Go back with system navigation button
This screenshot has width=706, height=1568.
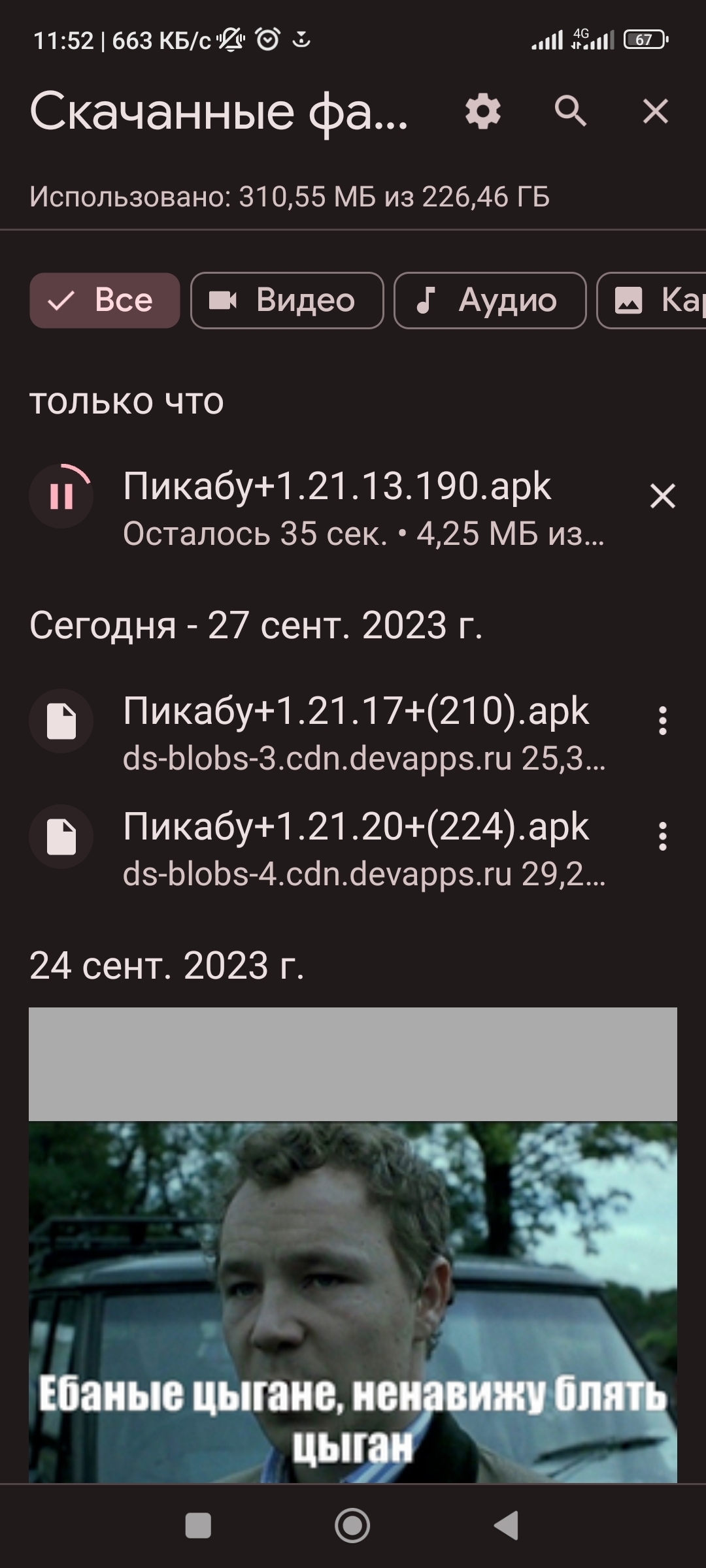pos(507,1526)
